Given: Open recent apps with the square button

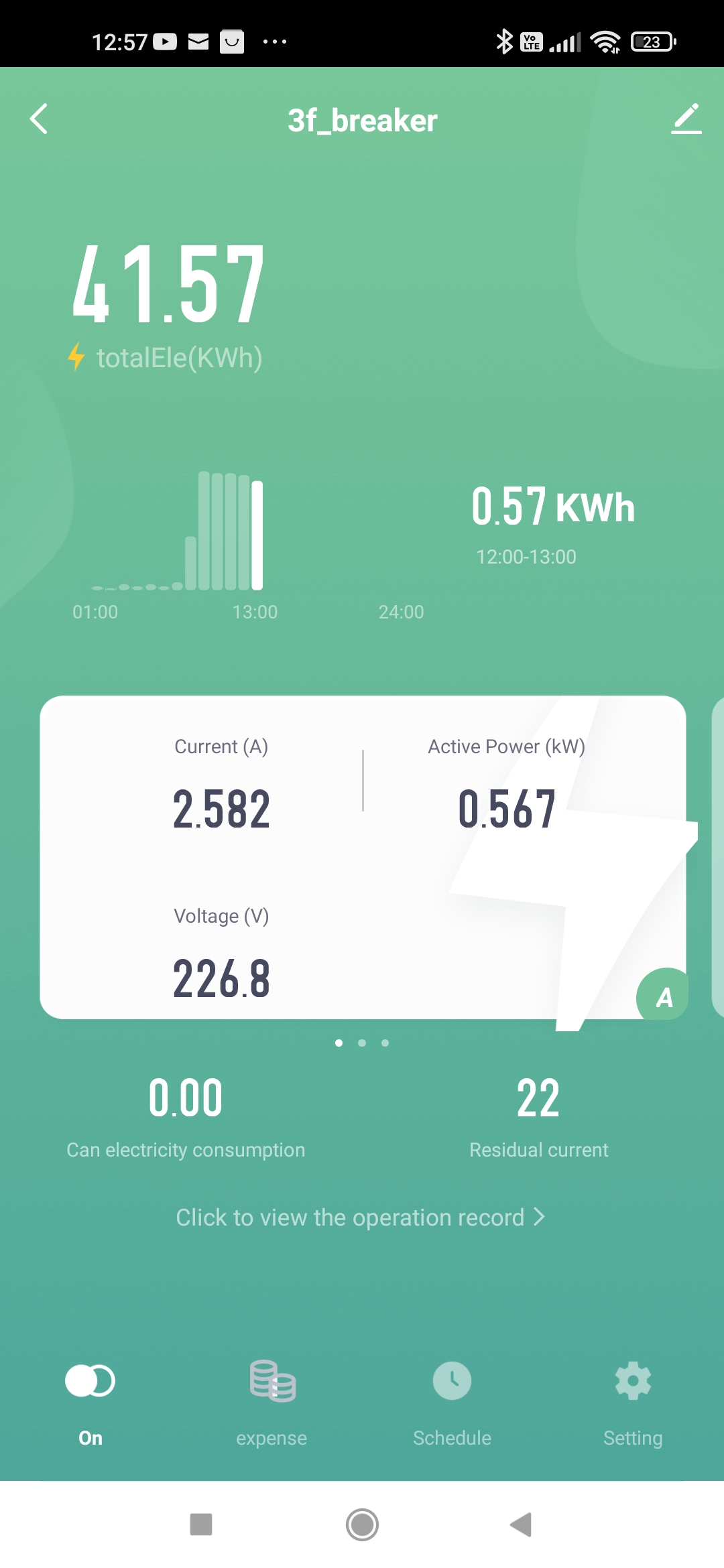Looking at the screenshot, I should coord(201,1524).
